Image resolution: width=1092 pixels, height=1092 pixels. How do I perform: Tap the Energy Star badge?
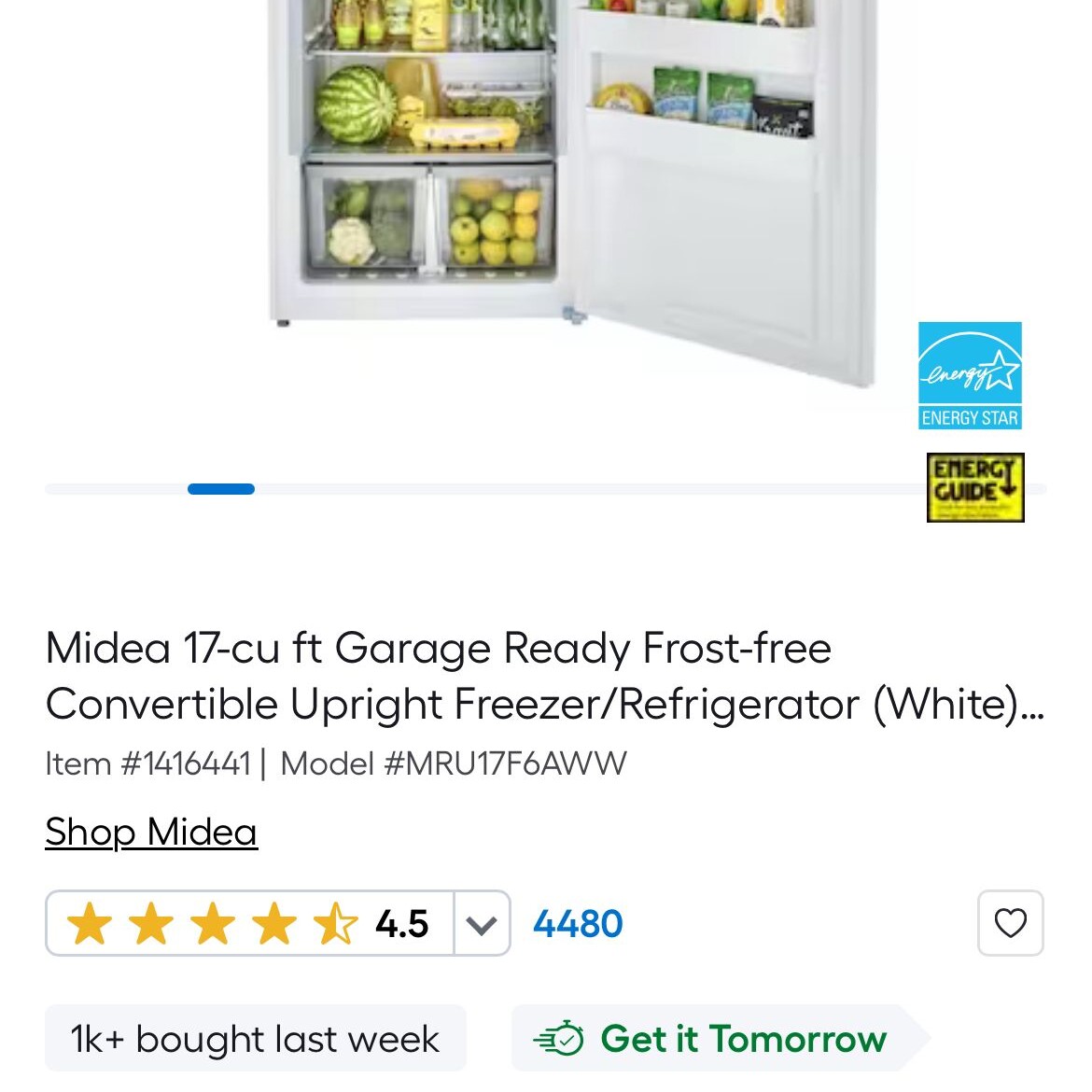click(970, 375)
